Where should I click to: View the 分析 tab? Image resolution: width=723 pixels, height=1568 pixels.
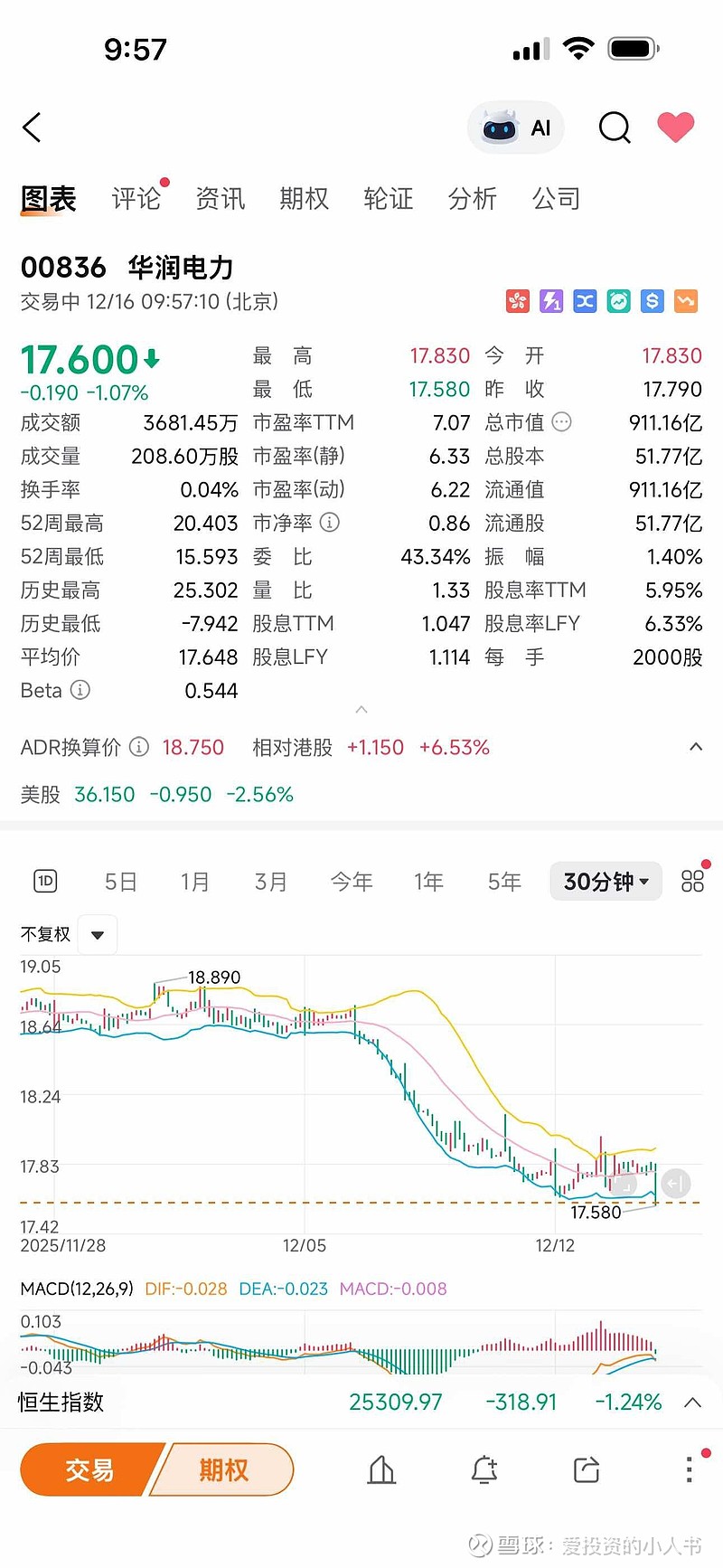coord(472,199)
